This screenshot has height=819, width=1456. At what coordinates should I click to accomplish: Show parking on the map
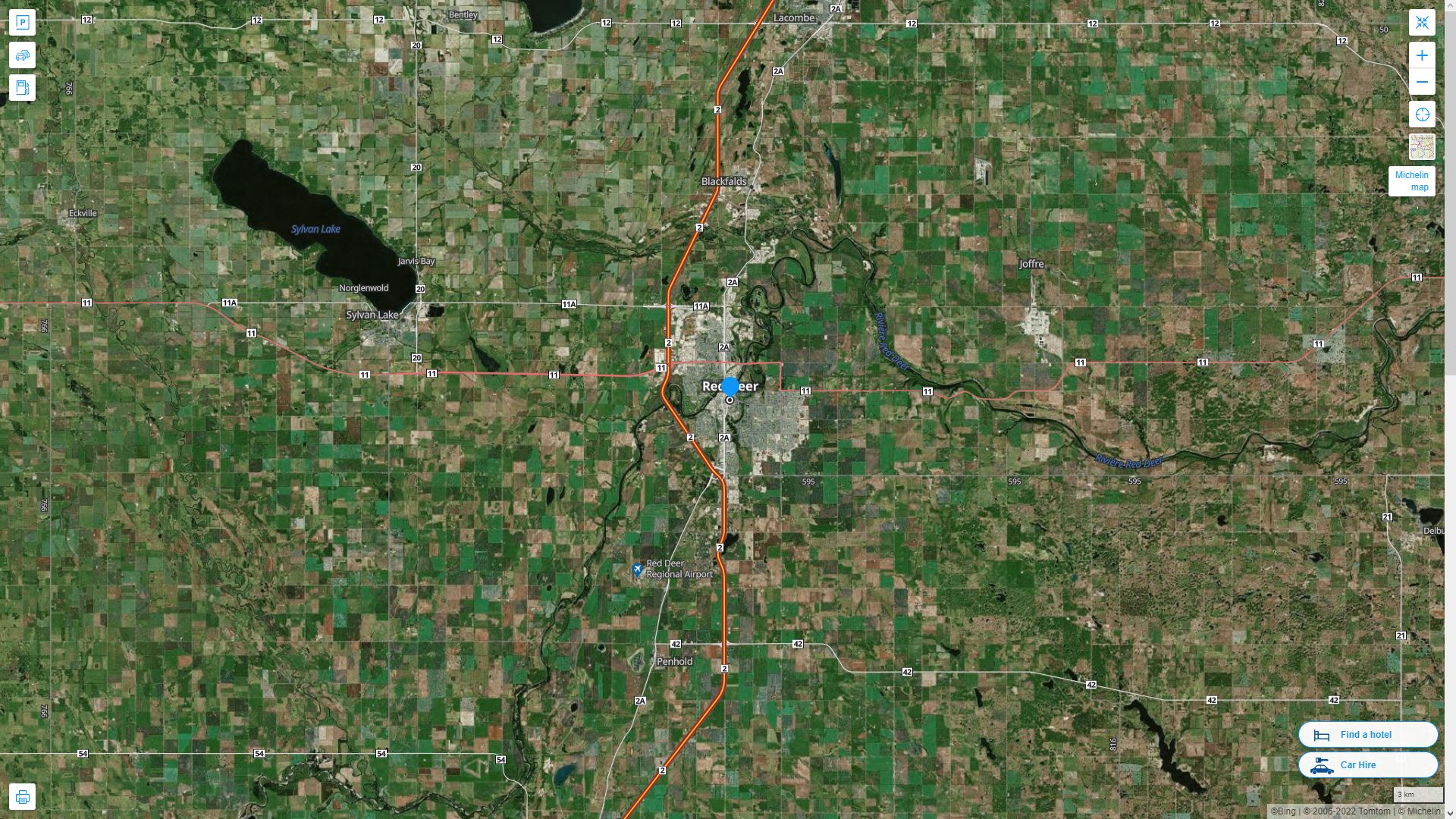click(x=22, y=23)
